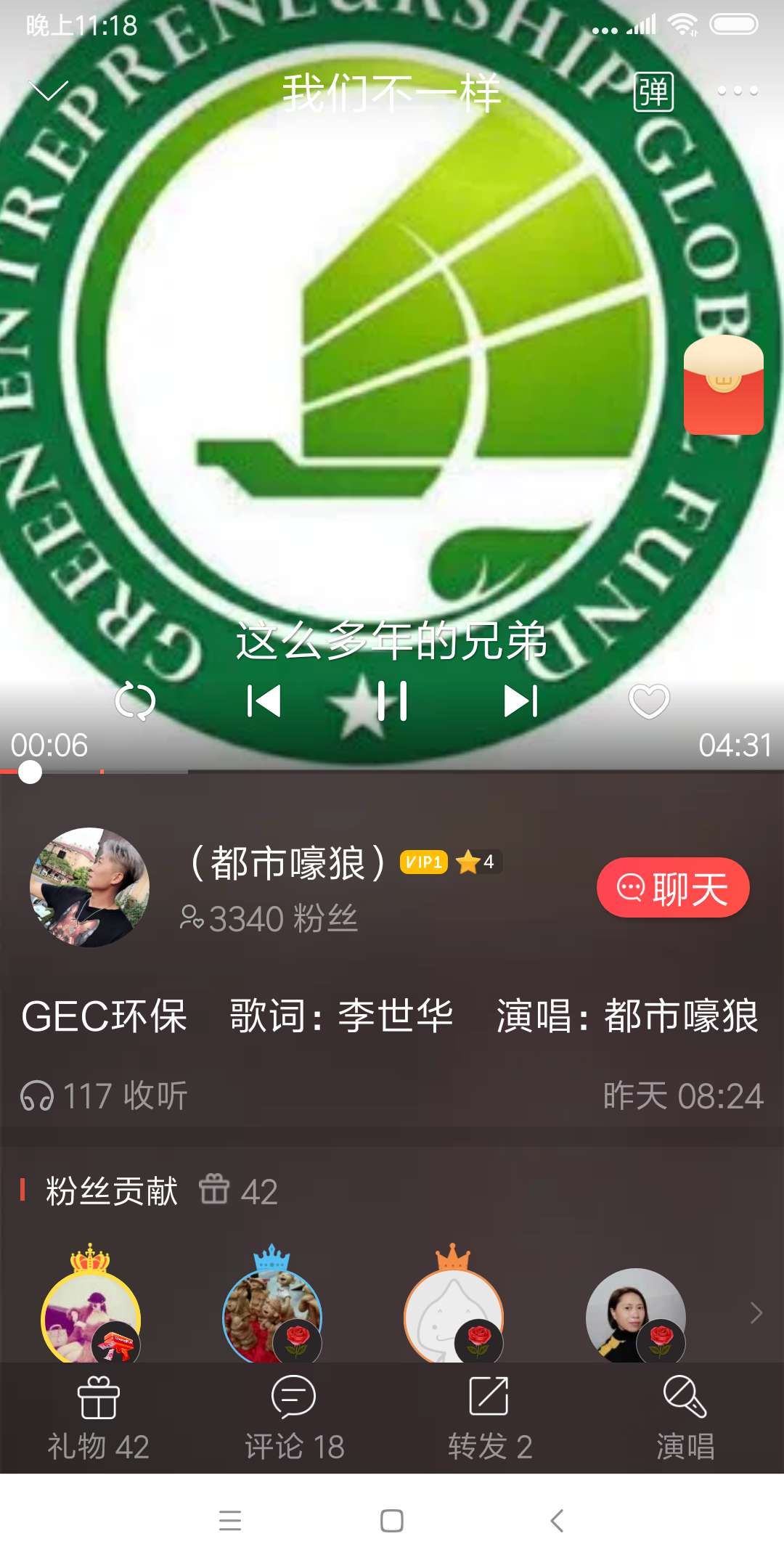Open the three-dot overflow menu
This screenshot has width=784, height=1568.
click(x=738, y=91)
